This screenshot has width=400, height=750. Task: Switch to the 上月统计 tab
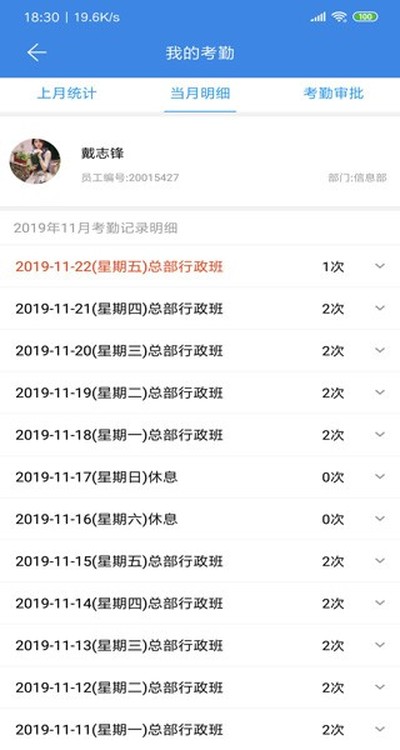[67, 93]
